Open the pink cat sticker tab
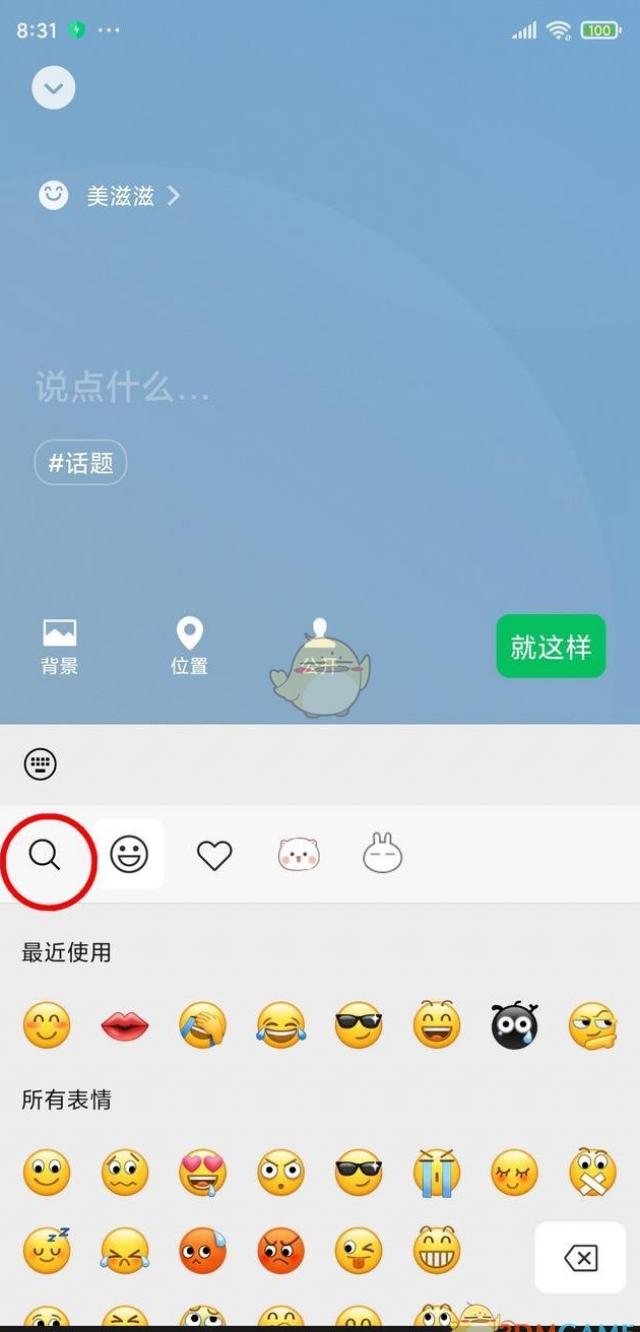This screenshot has width=640, height=1332. pos(298,855)
